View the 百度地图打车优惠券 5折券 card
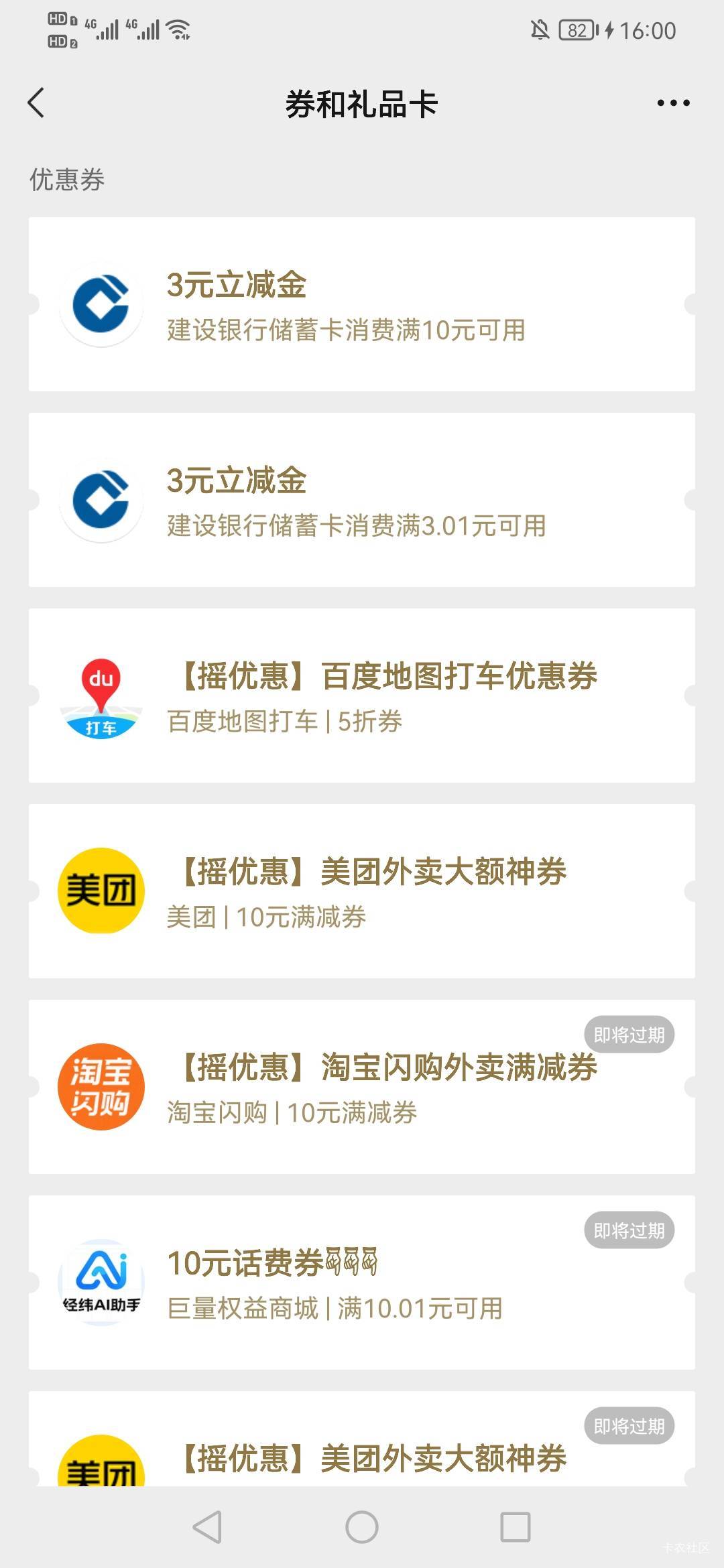The height and width of the screenshot is (1568, 724). coord(362,696)
